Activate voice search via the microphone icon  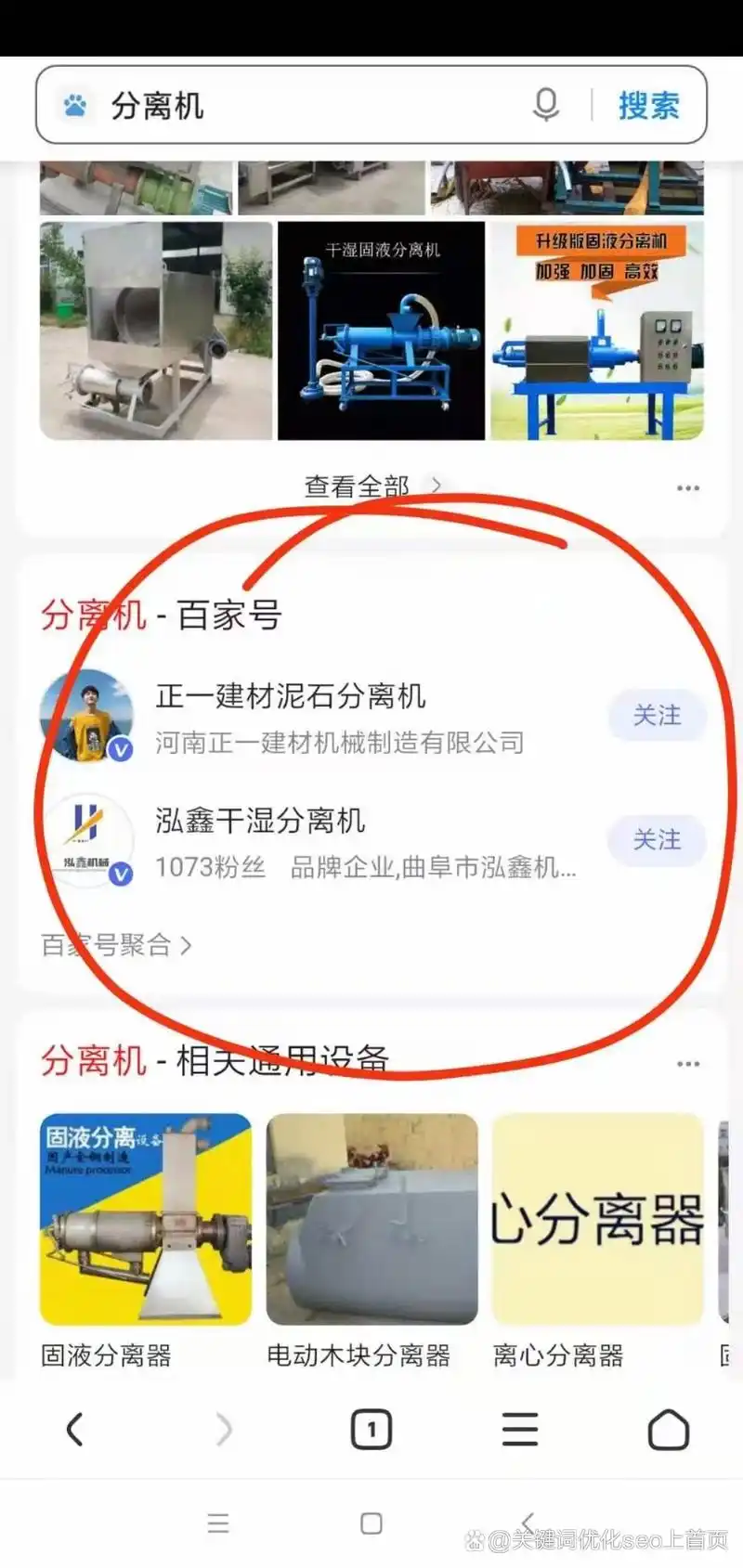(546, 105)
